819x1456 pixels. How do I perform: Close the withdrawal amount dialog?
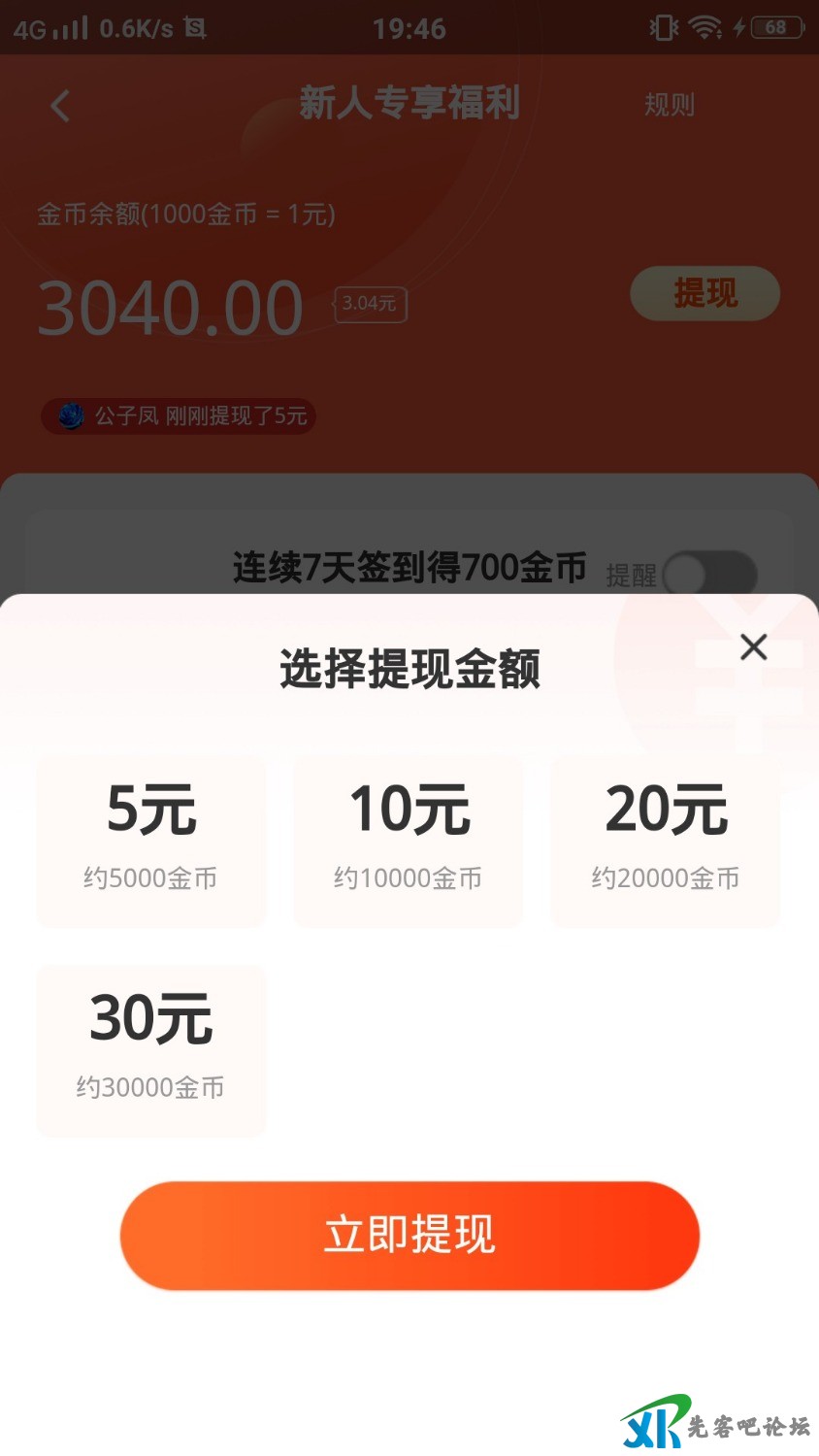pos(754,646)
